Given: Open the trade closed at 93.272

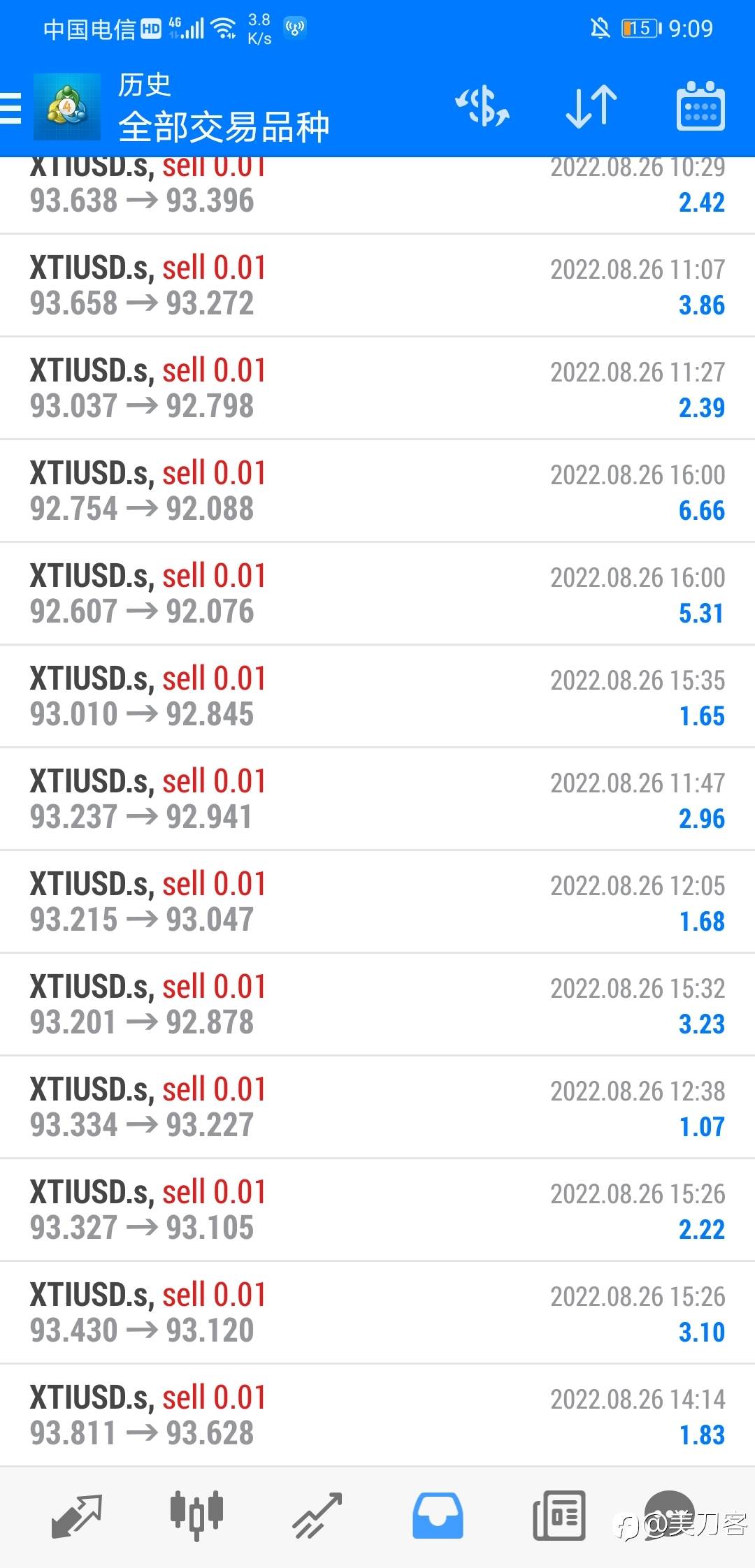Looking at the screenshot, I should coord(377,285).
